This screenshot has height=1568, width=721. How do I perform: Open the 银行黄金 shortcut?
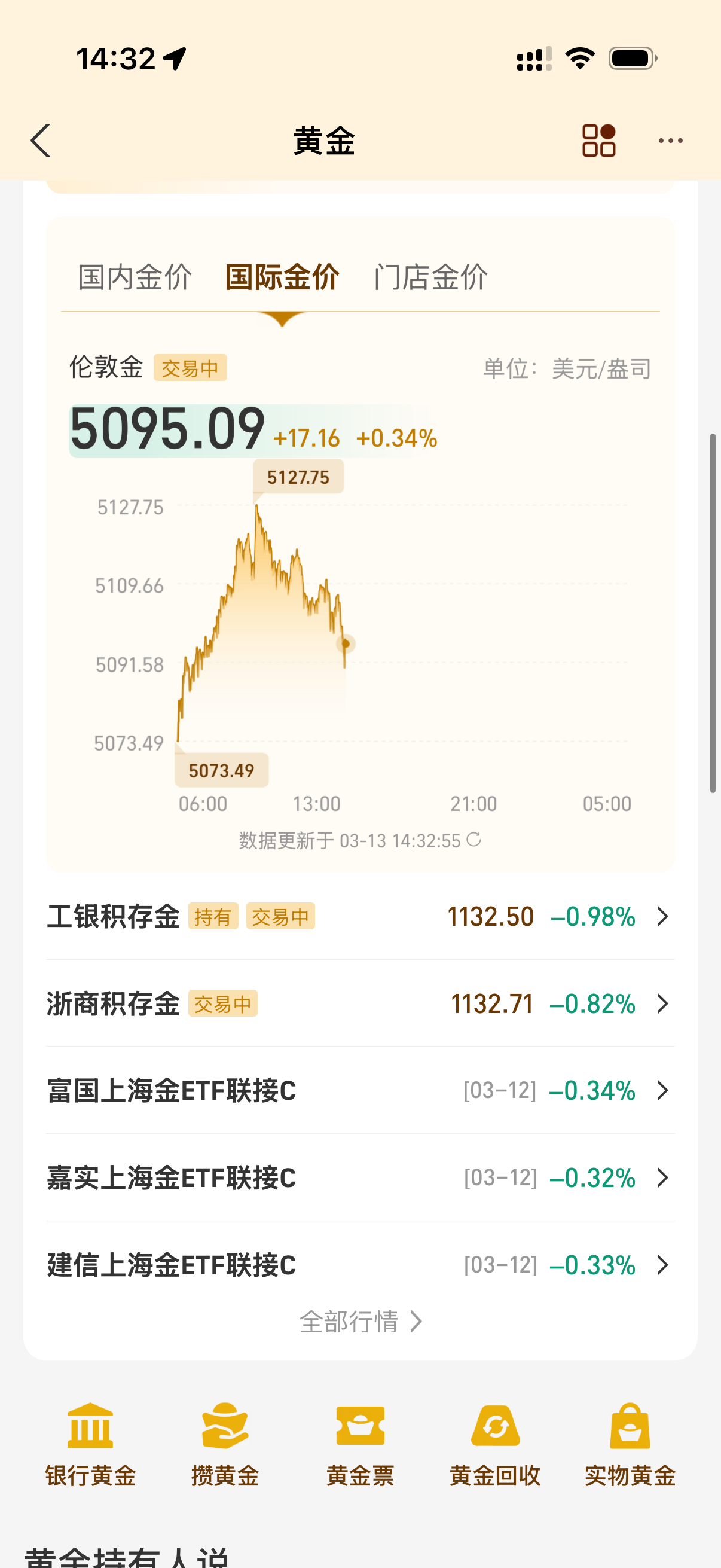91,1444
